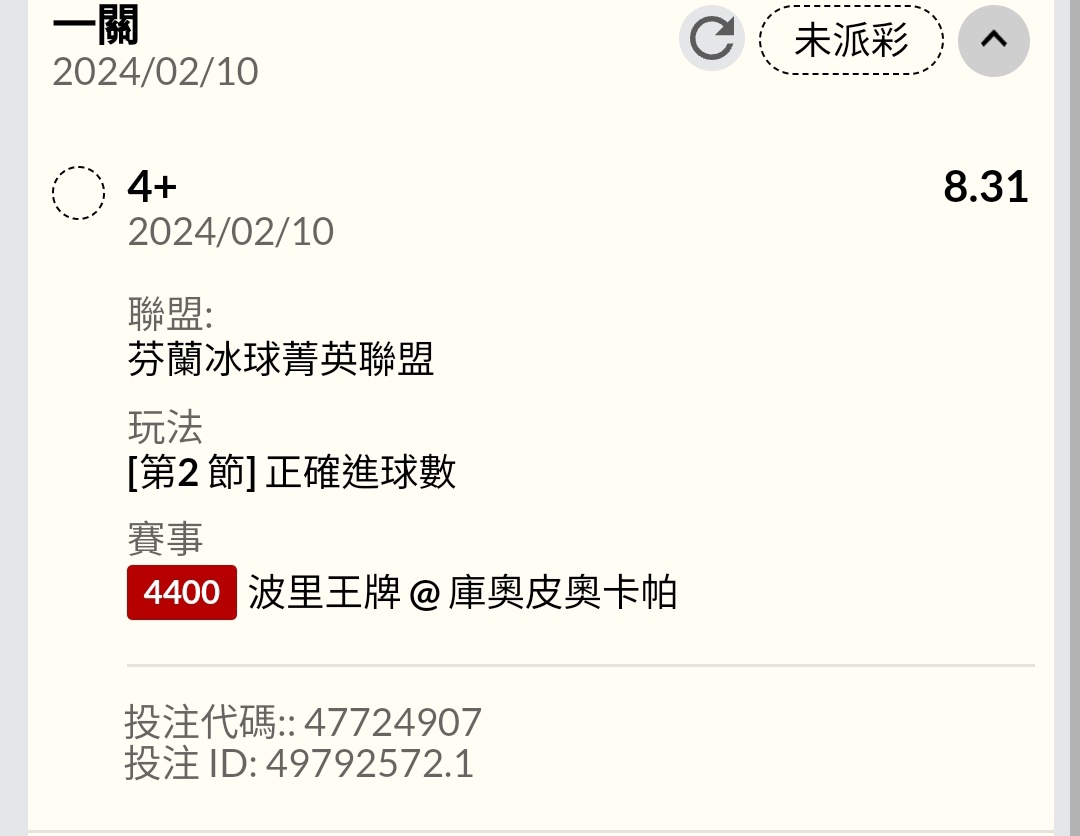Image resolution: width=1080 pixels, height=836 pixels.
Task: Tap the 未派彩 status chip
Action: [x=851, y=41]
